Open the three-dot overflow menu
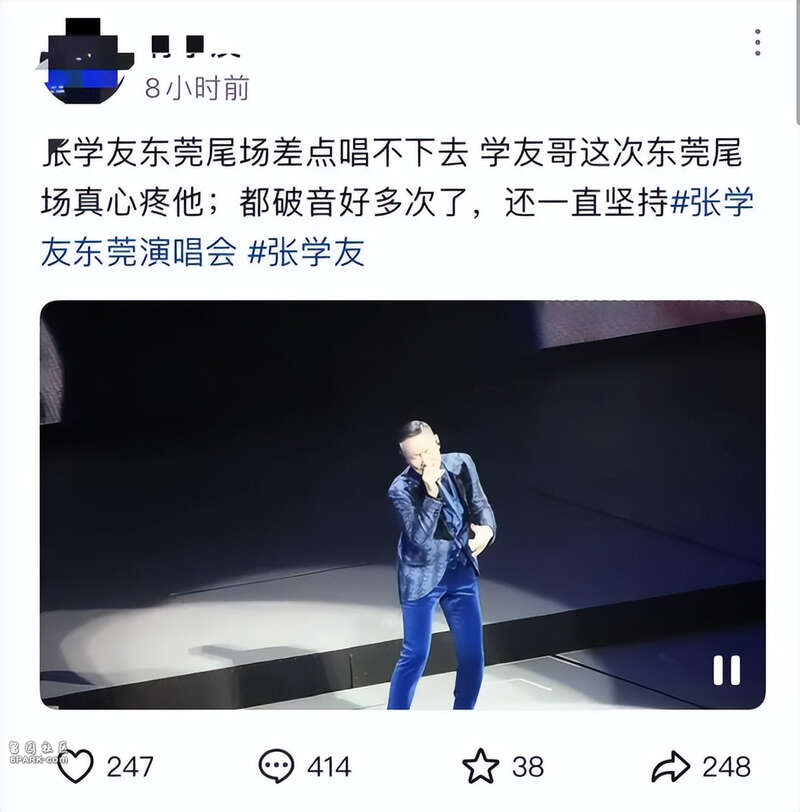 click(x=757, y=42)
